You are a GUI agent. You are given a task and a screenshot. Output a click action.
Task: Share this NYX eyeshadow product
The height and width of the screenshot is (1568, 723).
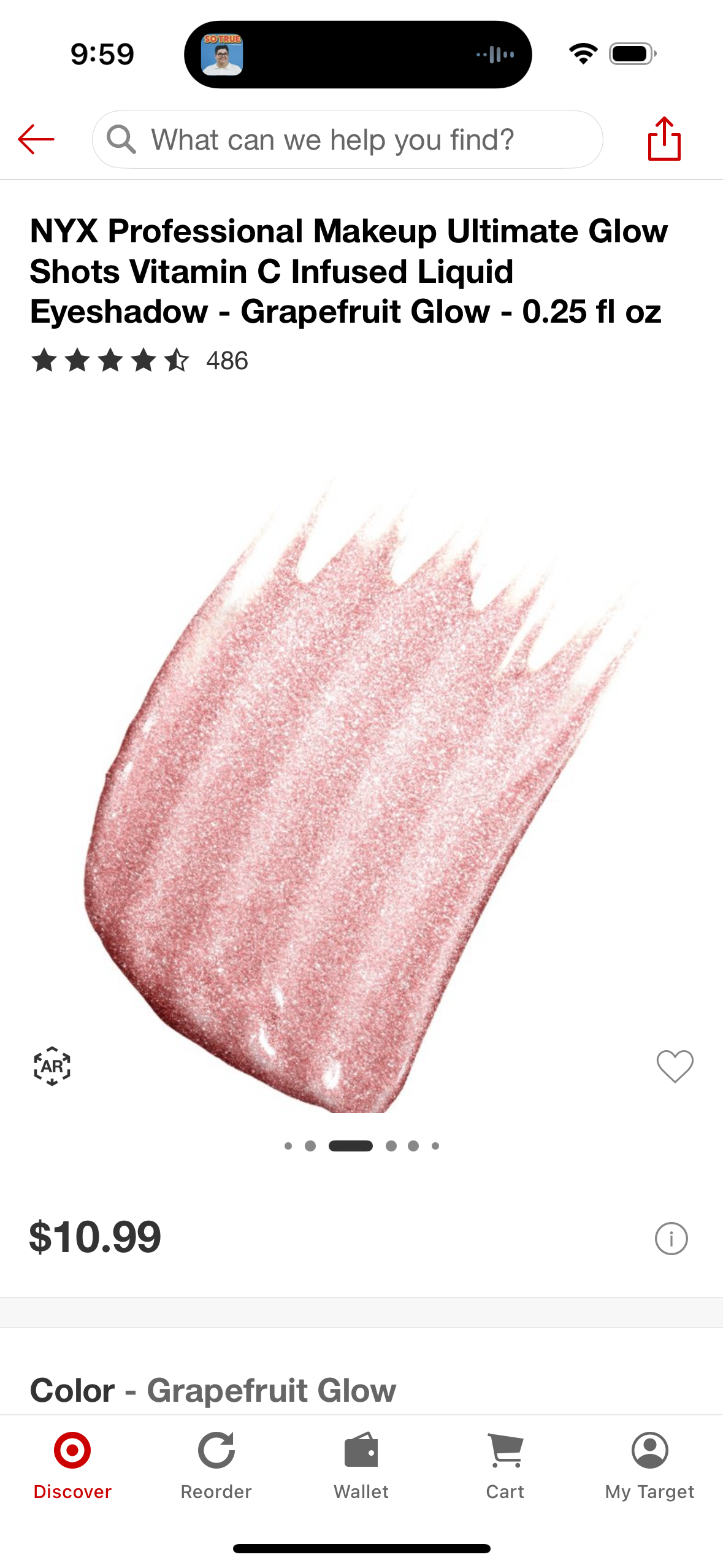point(664,139)
